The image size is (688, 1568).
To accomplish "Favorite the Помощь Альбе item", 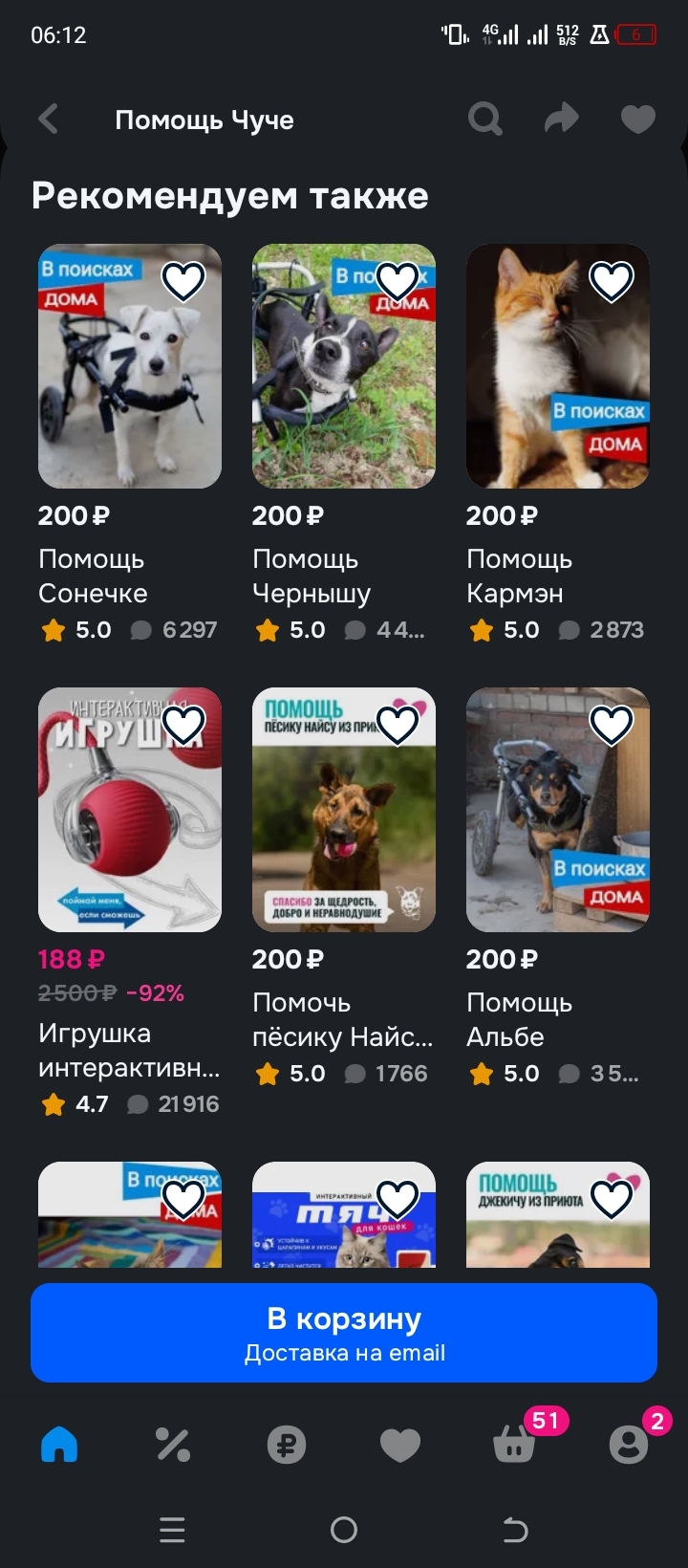I will pos(612,725).
